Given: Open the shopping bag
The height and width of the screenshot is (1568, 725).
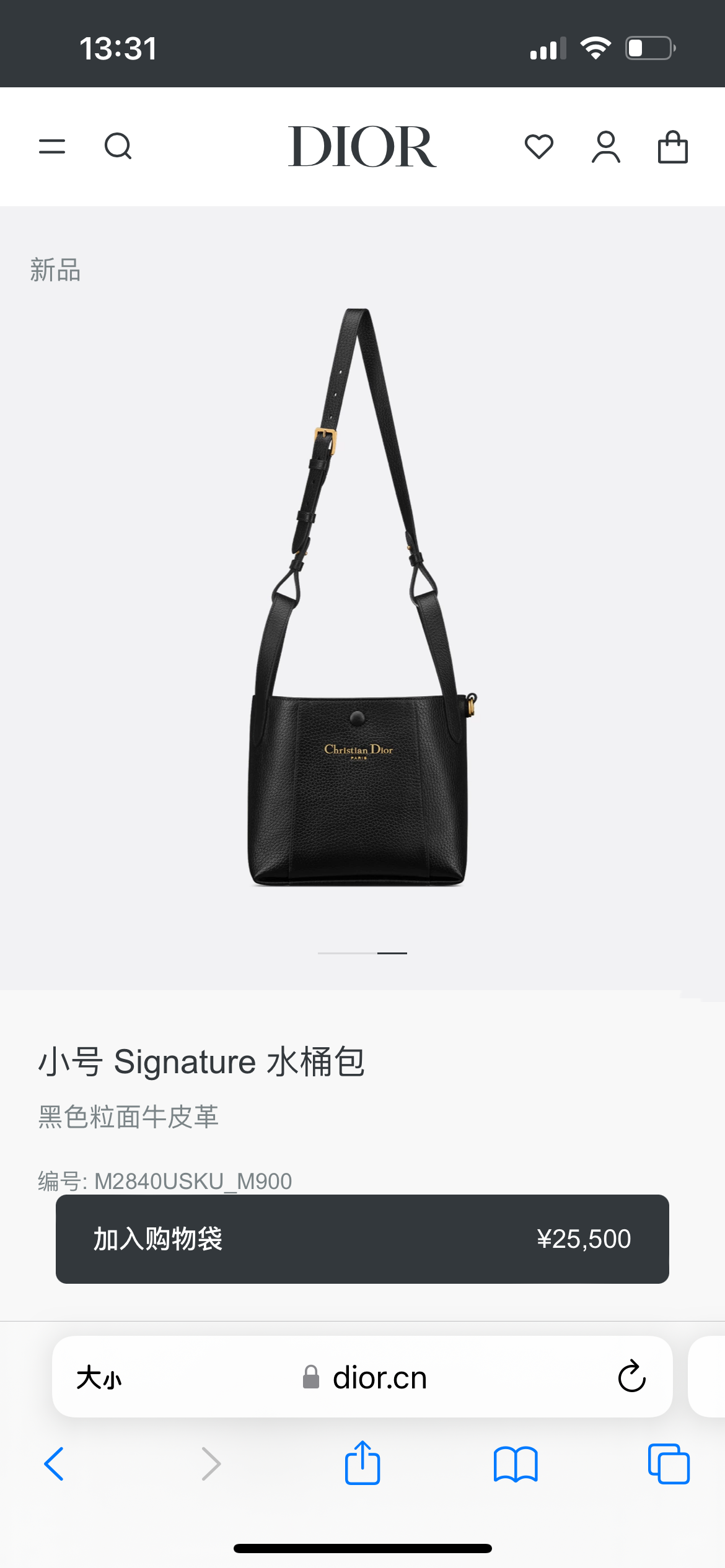Looking at the screenshot, I should tap(672, 147).
